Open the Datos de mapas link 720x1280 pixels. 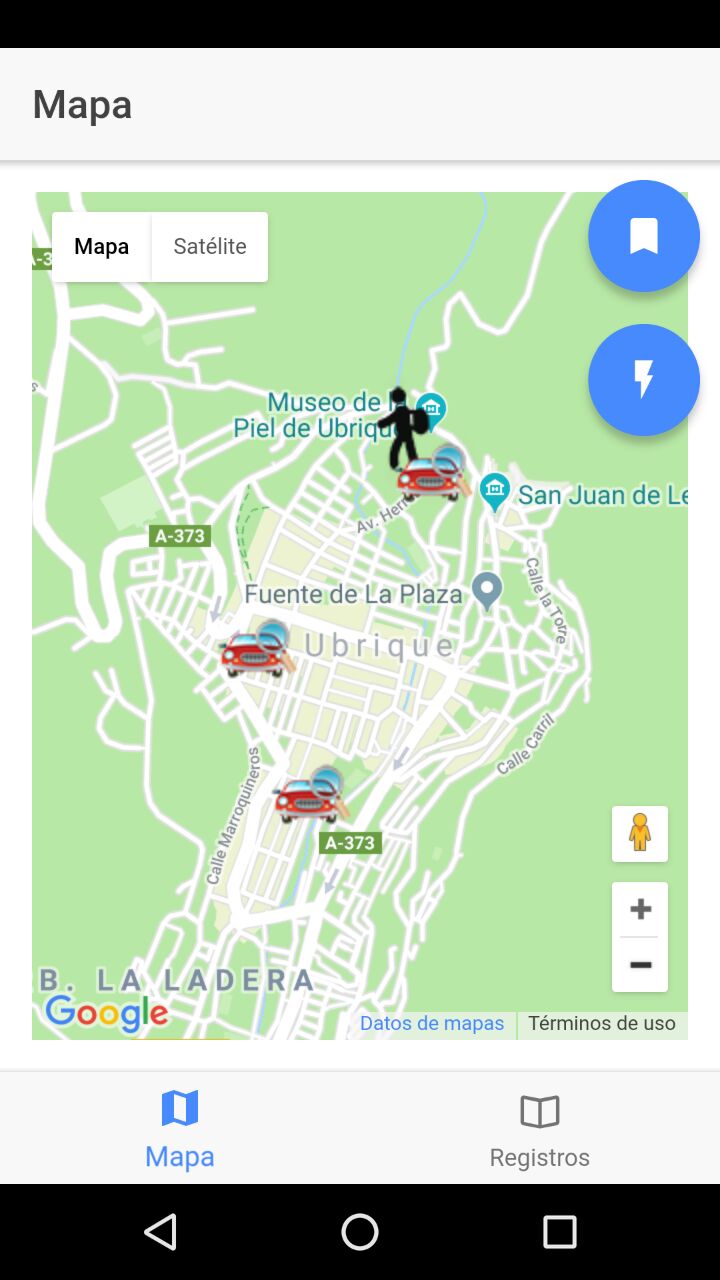coord(432,1023)
